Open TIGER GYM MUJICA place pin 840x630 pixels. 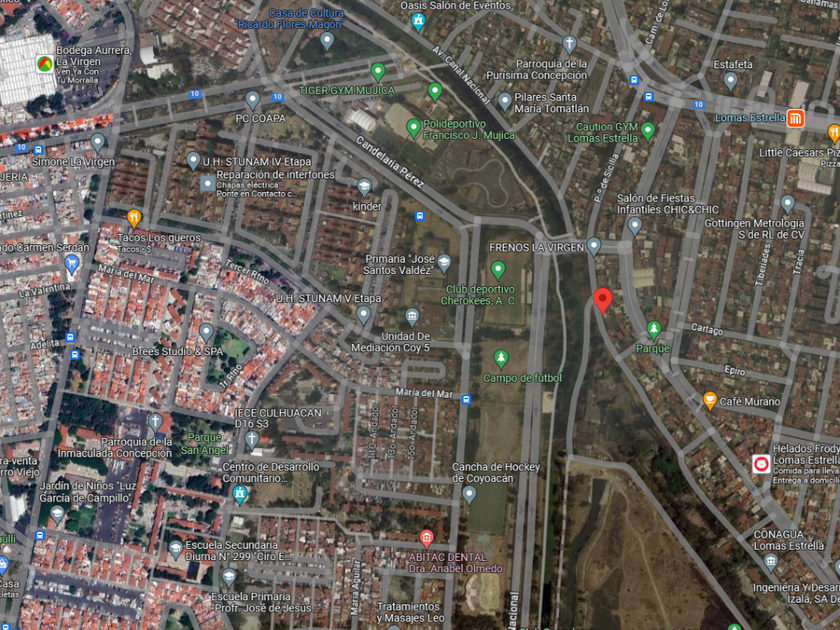378,72
